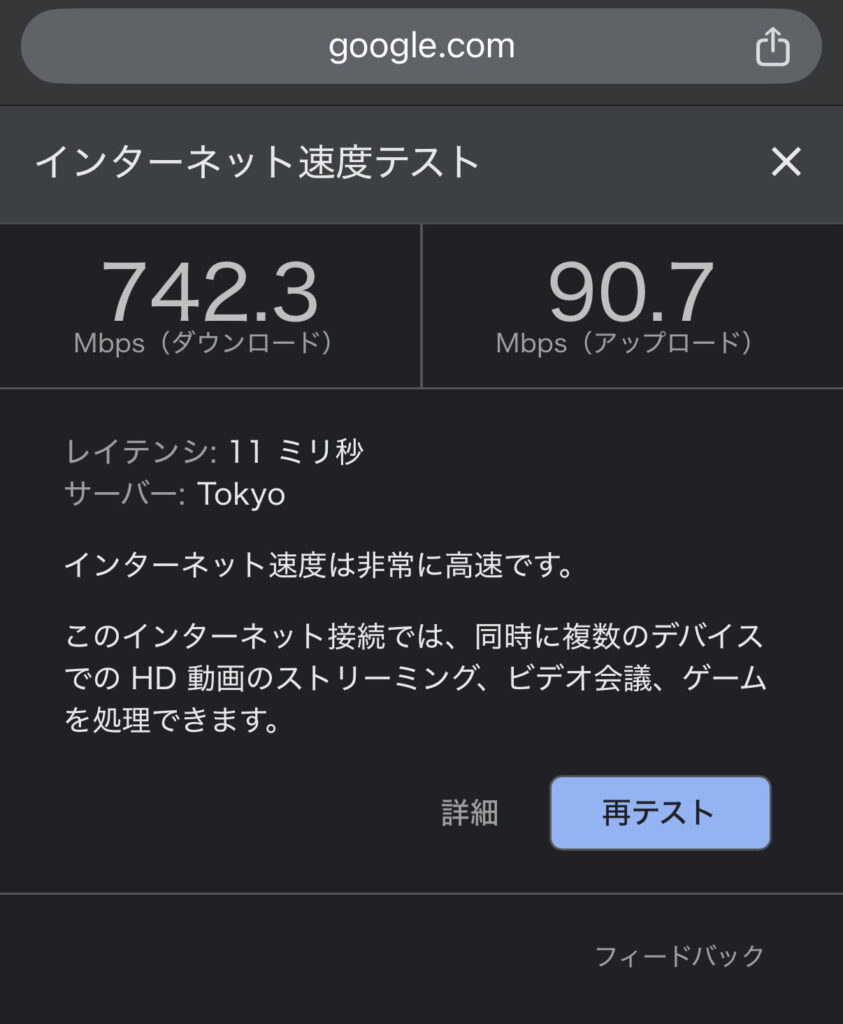Screen dimensions: 843x1024
Task: Share the page via the share icon
Action: (772, 47)
